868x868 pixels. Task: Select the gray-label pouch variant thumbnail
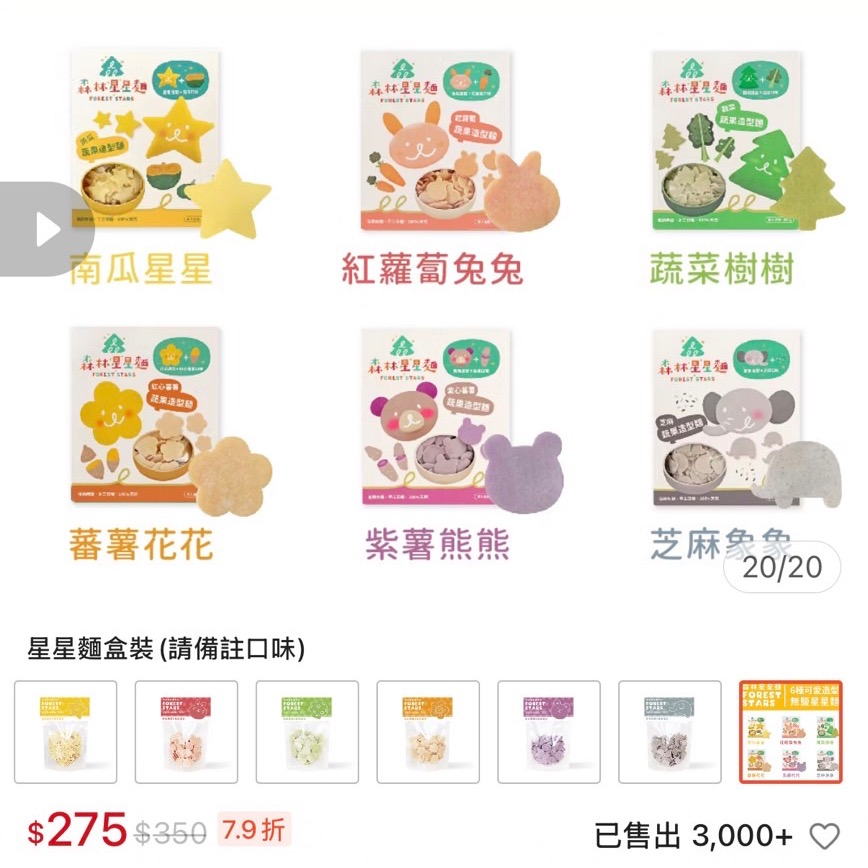point(669,732)
